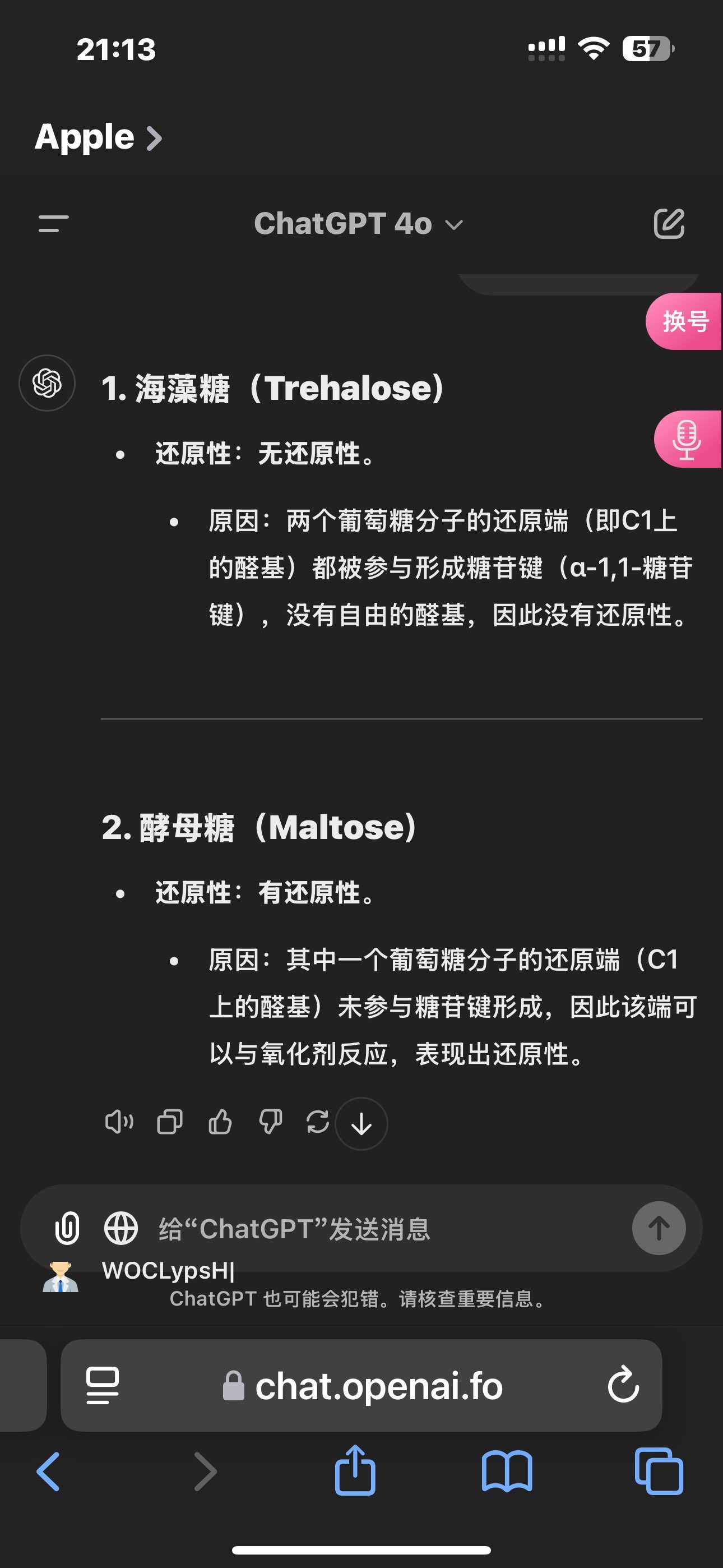Enable web search with the globe icon
The width and height of the screenshot is (723, 1568).
click(121, 1227)
